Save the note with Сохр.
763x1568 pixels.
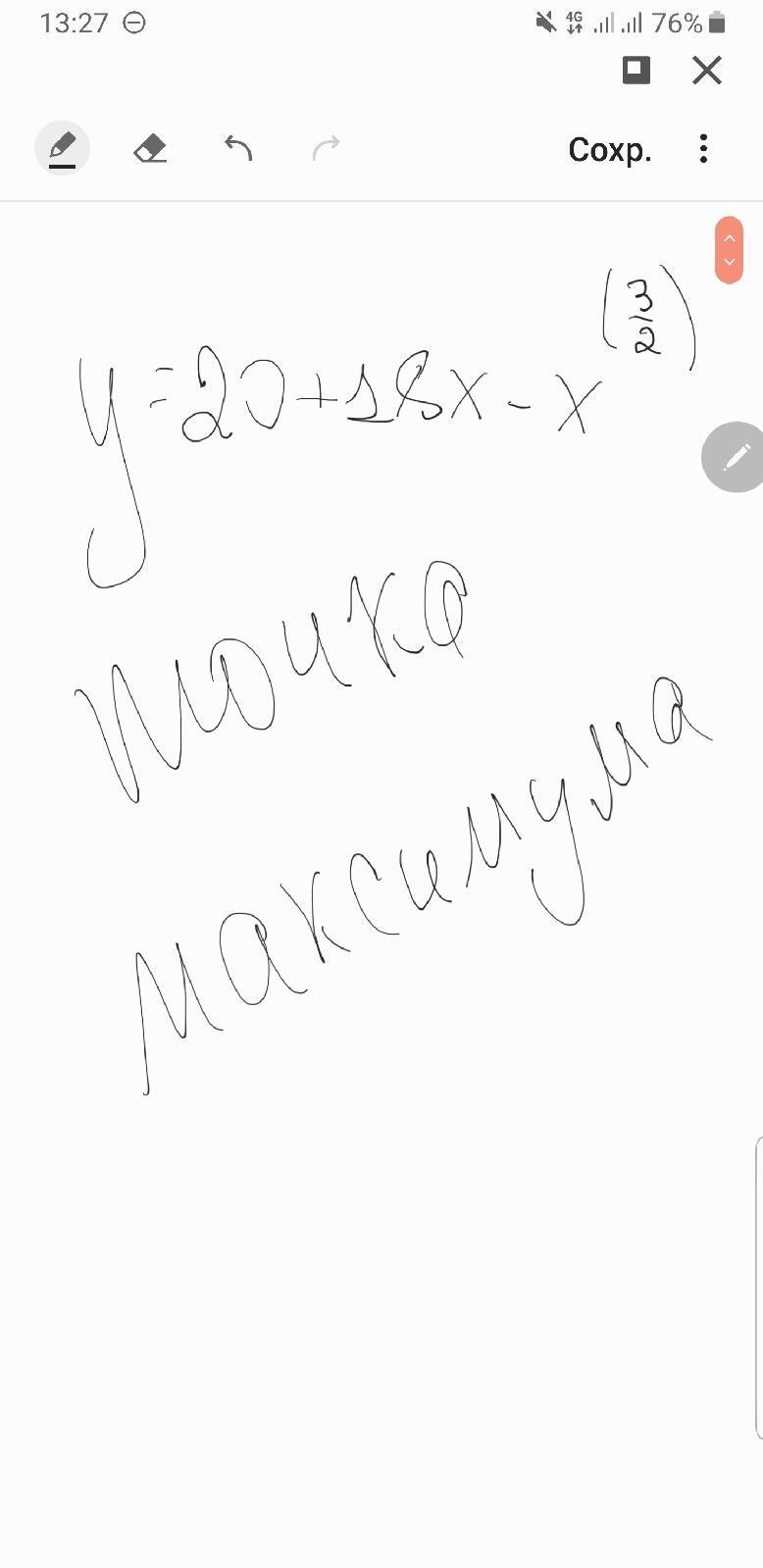(x=609, y=150)
